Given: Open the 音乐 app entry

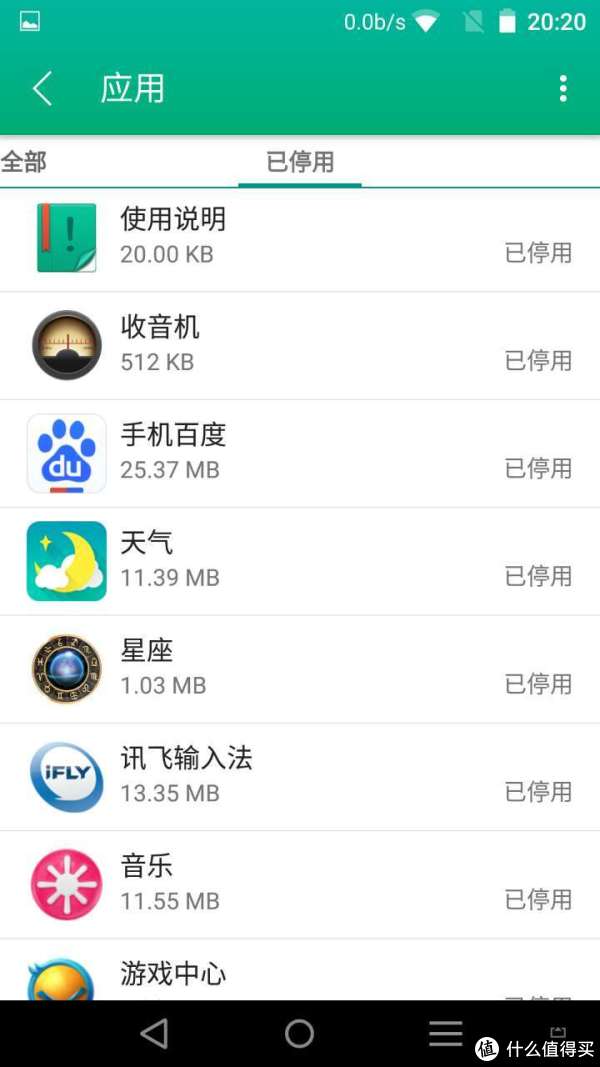Looking at the screenshot, I should click(300, 885).
